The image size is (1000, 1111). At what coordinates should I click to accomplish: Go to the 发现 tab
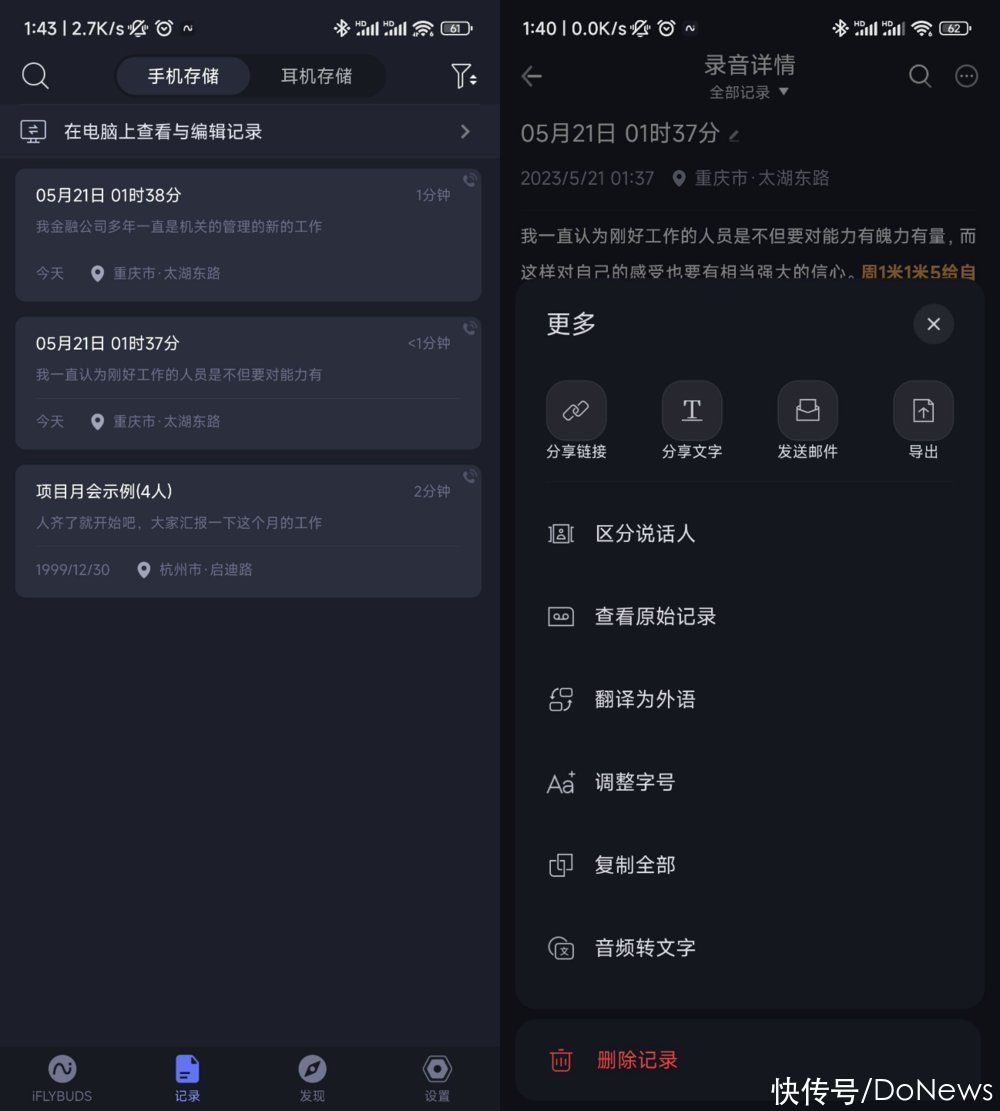312,1078
